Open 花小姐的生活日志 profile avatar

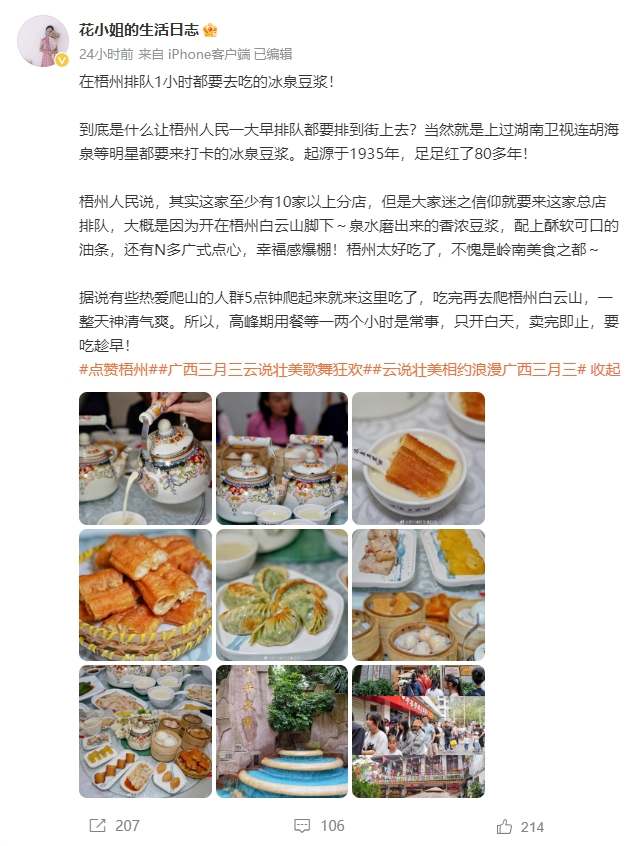tap(42, 41)
